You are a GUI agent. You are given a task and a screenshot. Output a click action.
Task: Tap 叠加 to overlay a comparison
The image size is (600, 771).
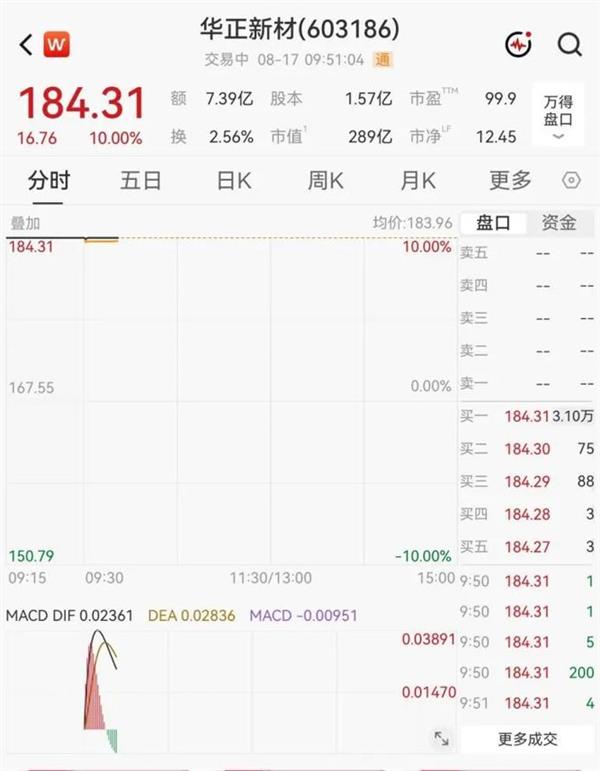(25, 224)
